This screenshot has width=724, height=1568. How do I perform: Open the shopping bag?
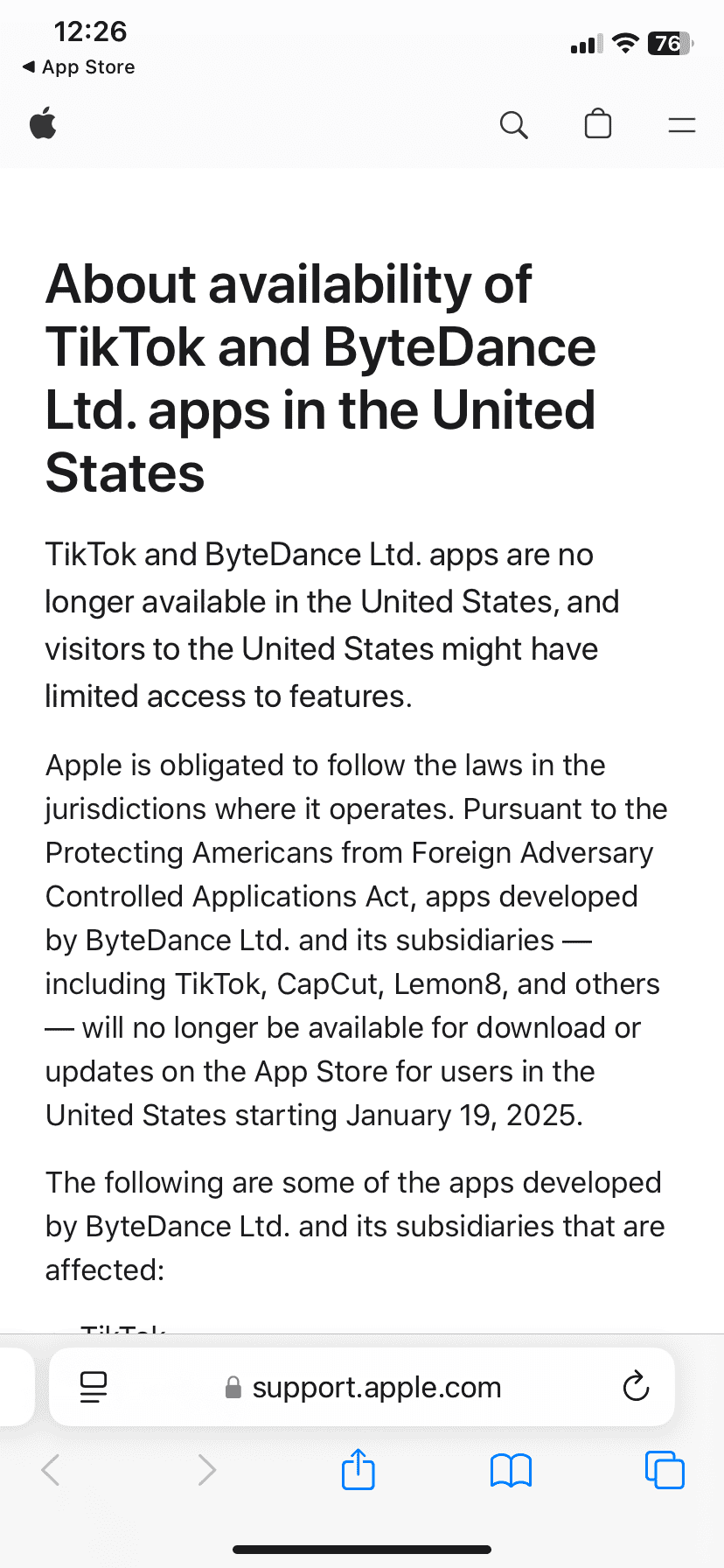point(598,124)
